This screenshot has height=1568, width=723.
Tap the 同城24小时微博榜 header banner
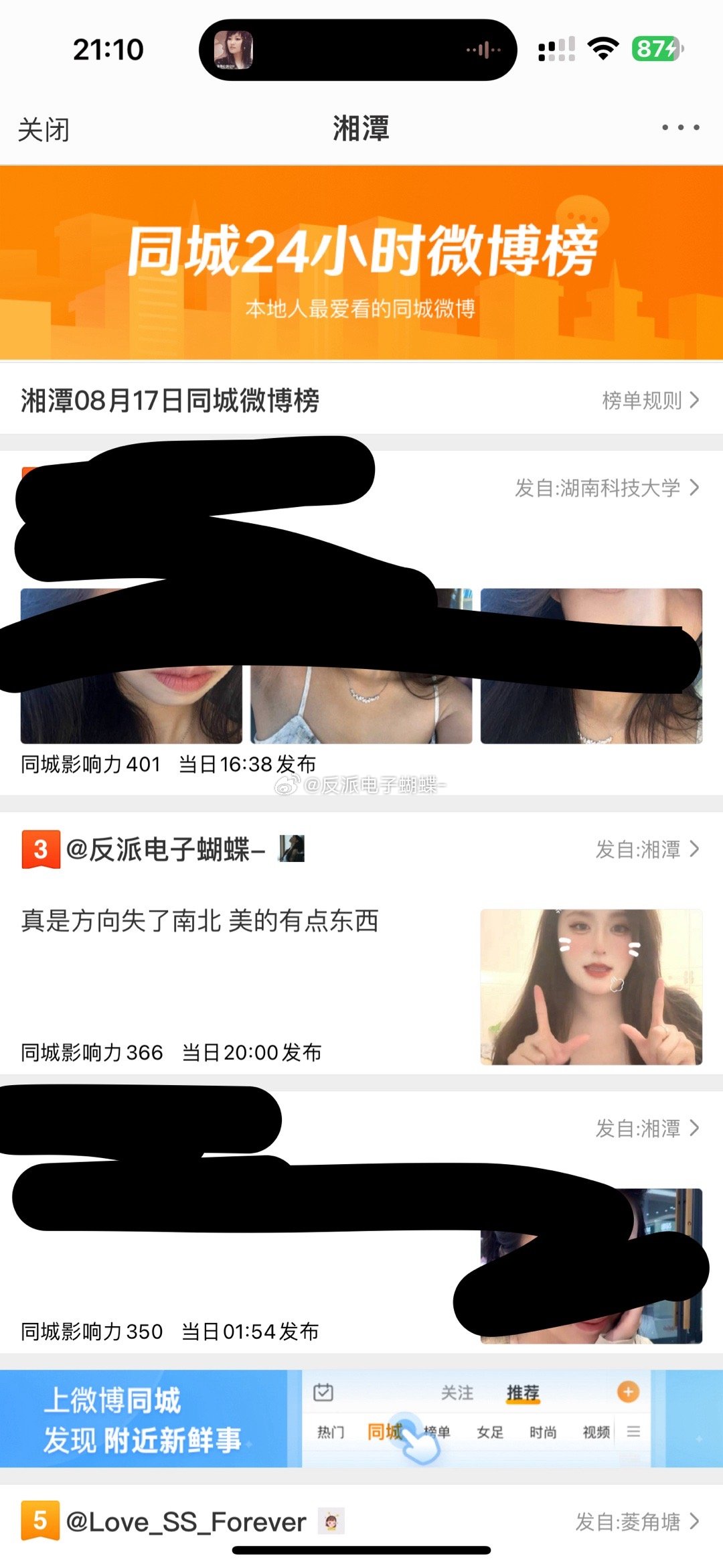361,263
